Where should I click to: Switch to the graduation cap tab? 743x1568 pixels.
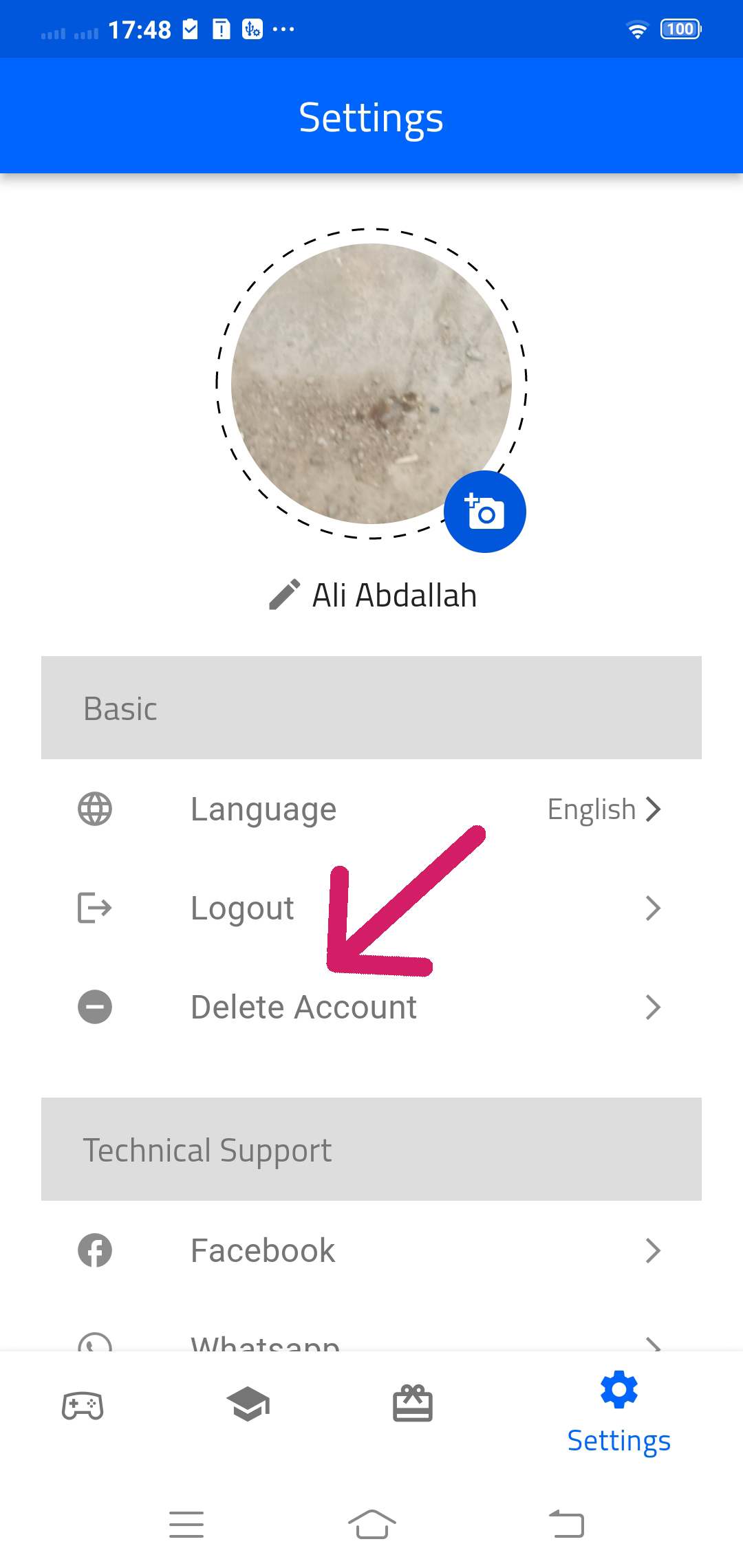click(248, 1404)
